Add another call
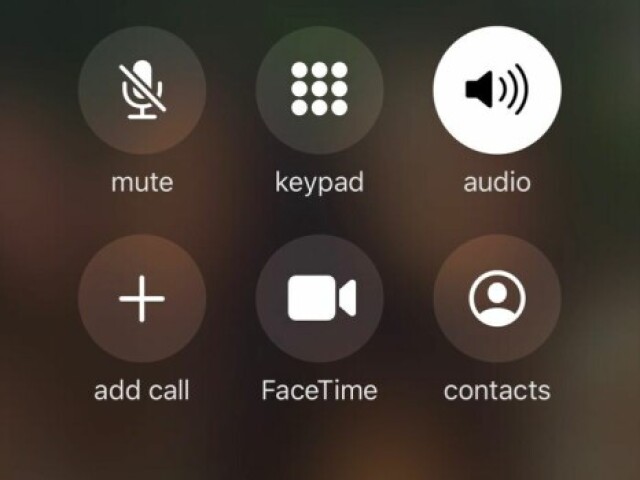The width and height of the screenshot is (640, 480). tap(142, 299)
